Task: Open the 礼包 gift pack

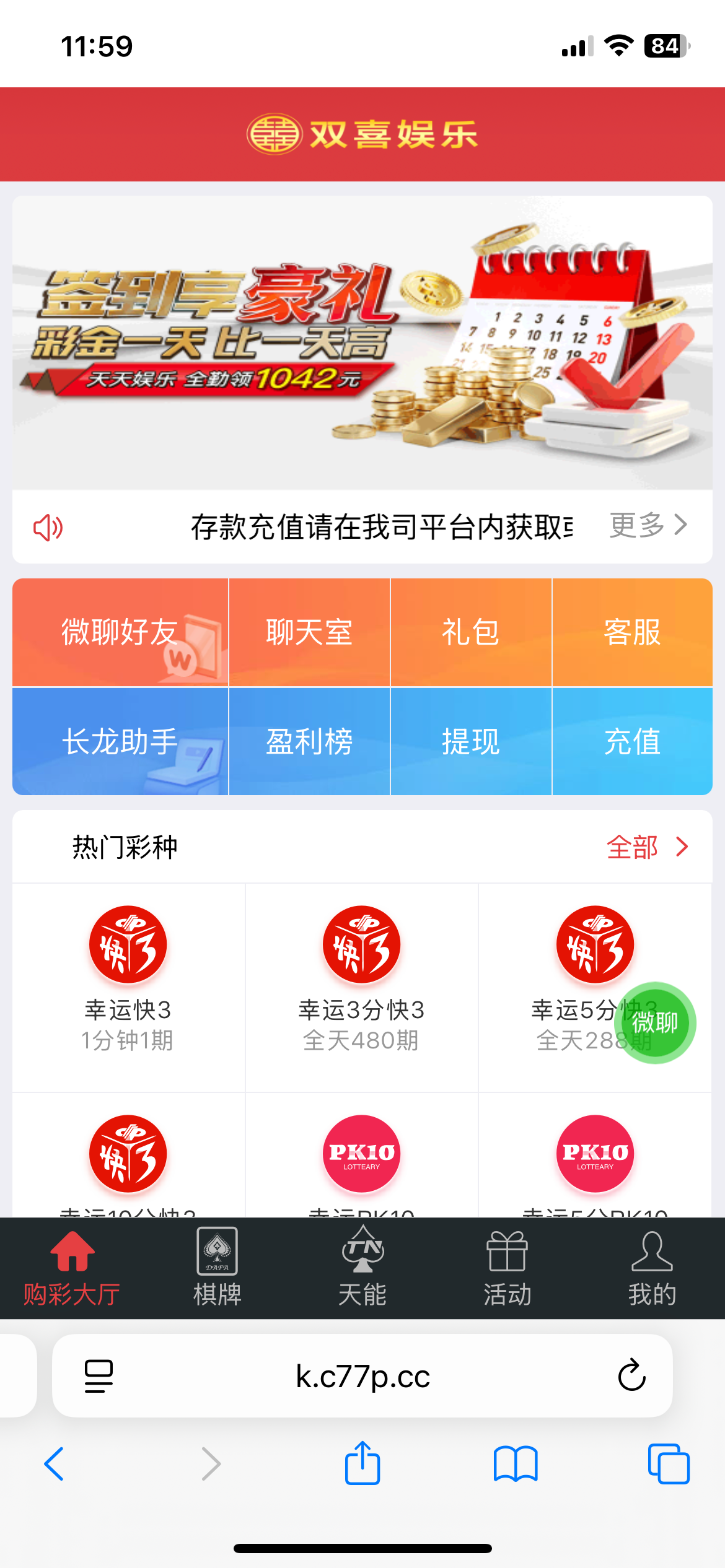Action: (x=471, y=632)
